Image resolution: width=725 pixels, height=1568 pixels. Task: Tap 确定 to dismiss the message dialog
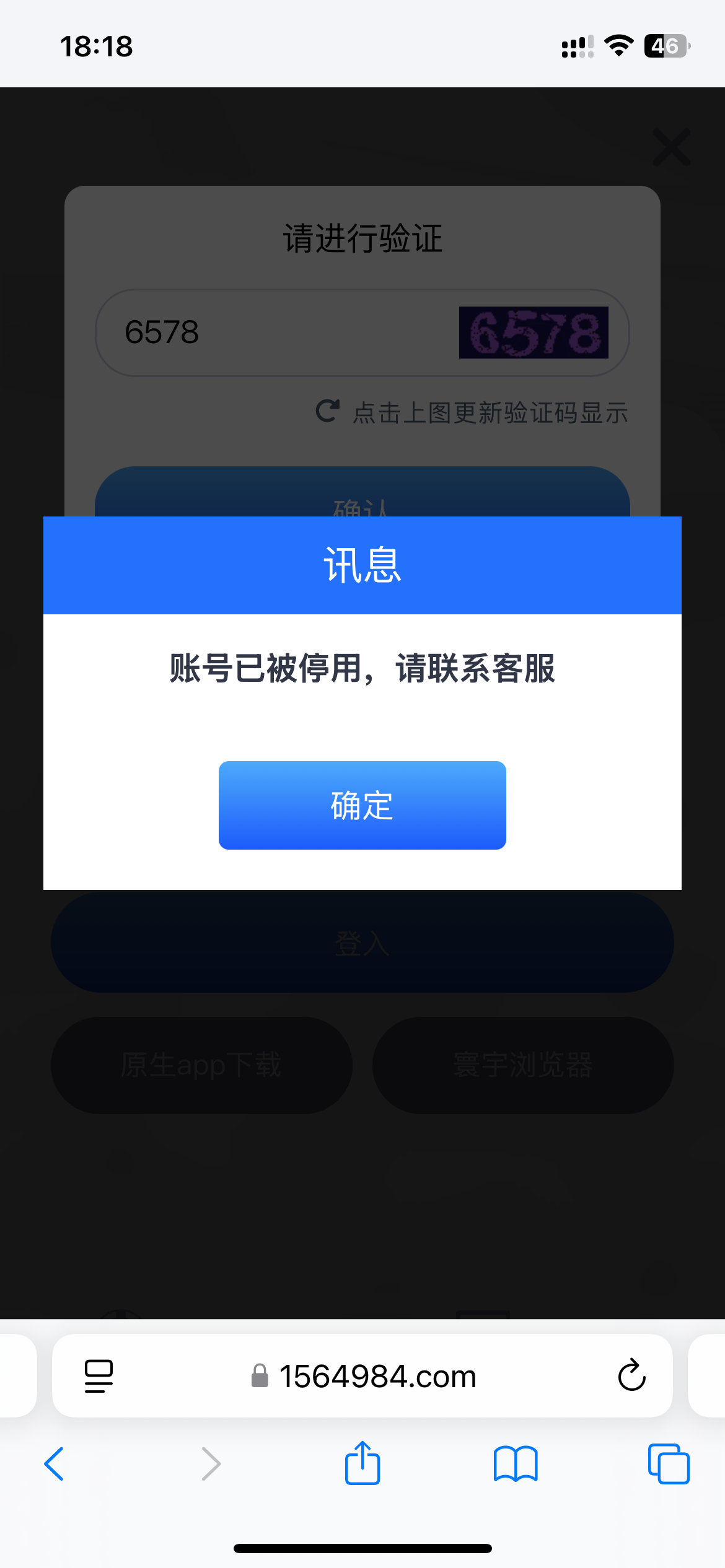coord(362,805)
